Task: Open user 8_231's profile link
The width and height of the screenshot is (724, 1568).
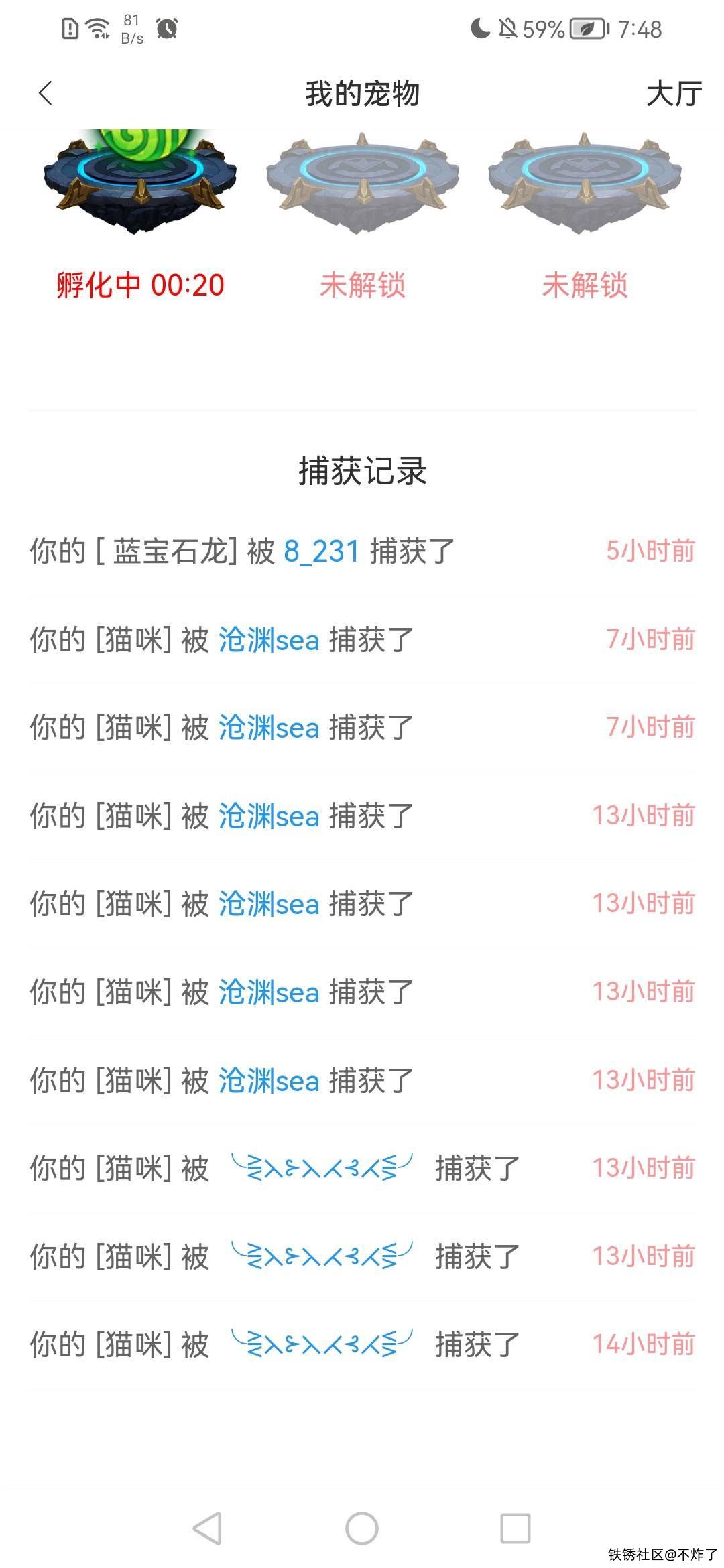Action: (x=322, y=551)
